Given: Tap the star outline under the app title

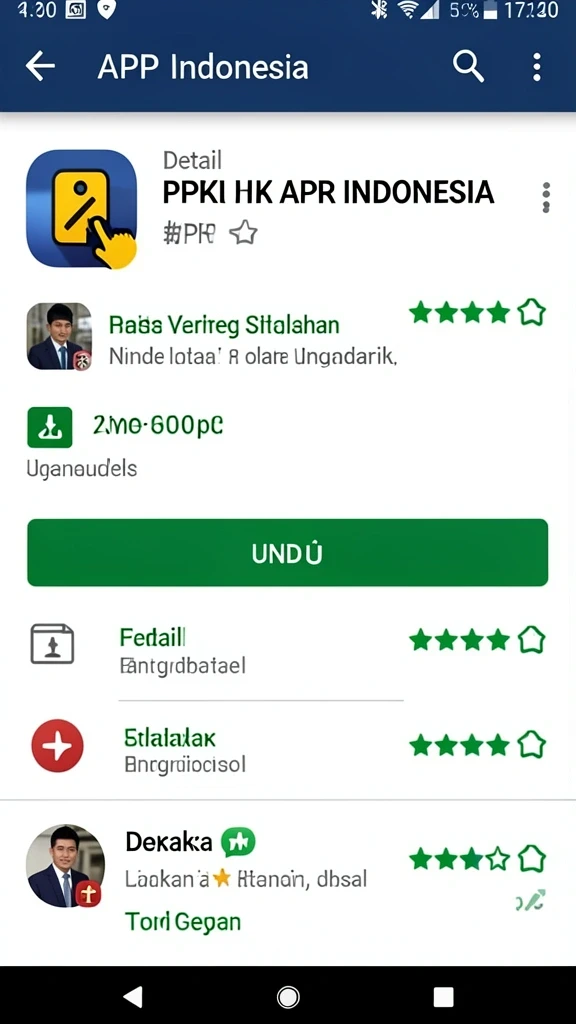Looking at the screenshot, I should tap(244, 232).
